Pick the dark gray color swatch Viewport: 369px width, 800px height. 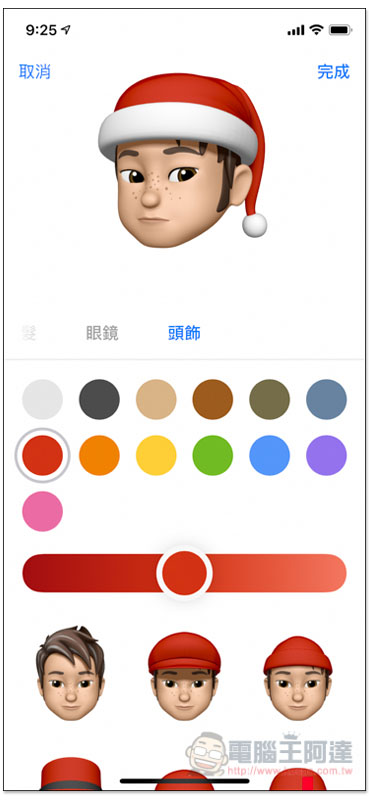[100, 399]
